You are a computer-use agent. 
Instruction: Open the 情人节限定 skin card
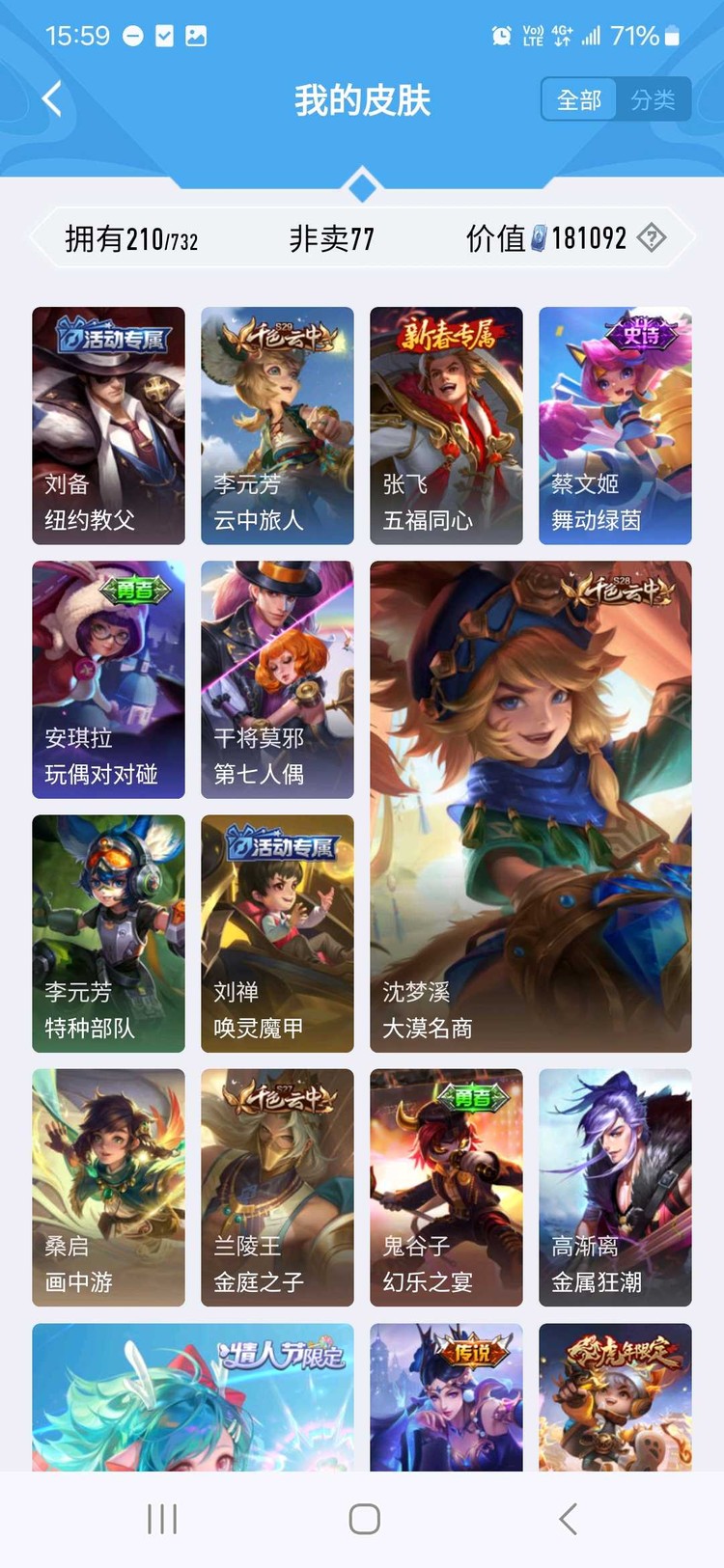point(192,1396)
